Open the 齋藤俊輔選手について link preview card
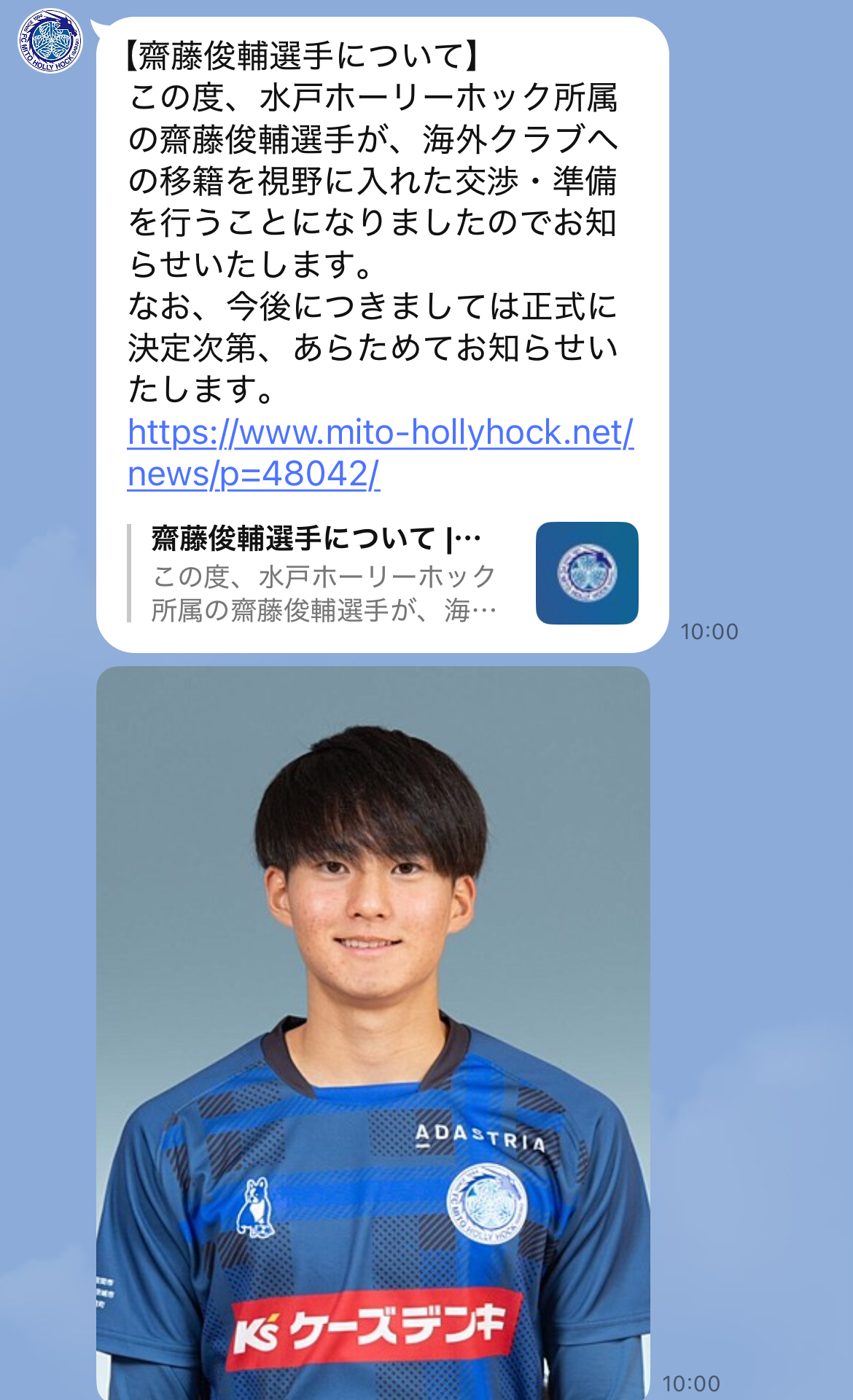 (383, 573)
